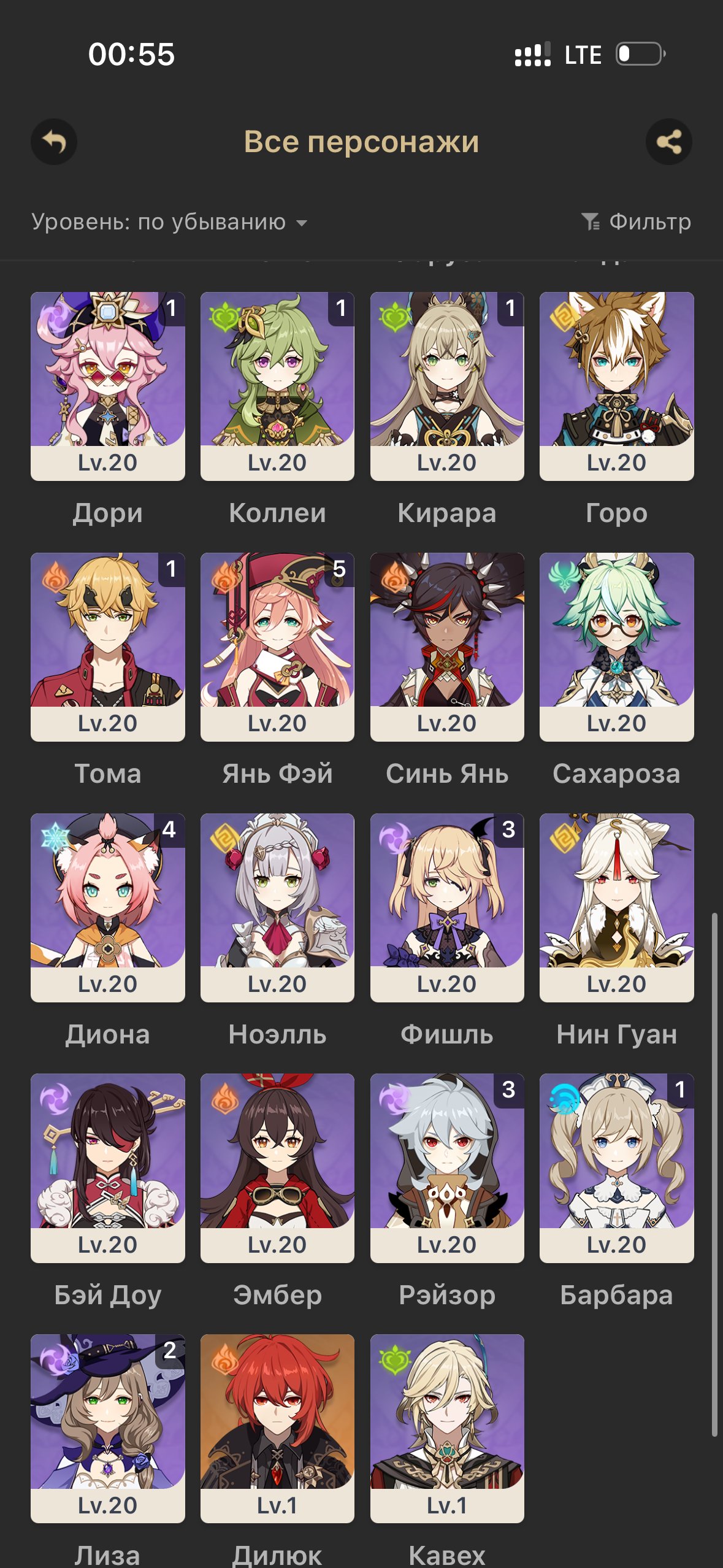
Task: Open Дори's character card
Action: point(108,385)
